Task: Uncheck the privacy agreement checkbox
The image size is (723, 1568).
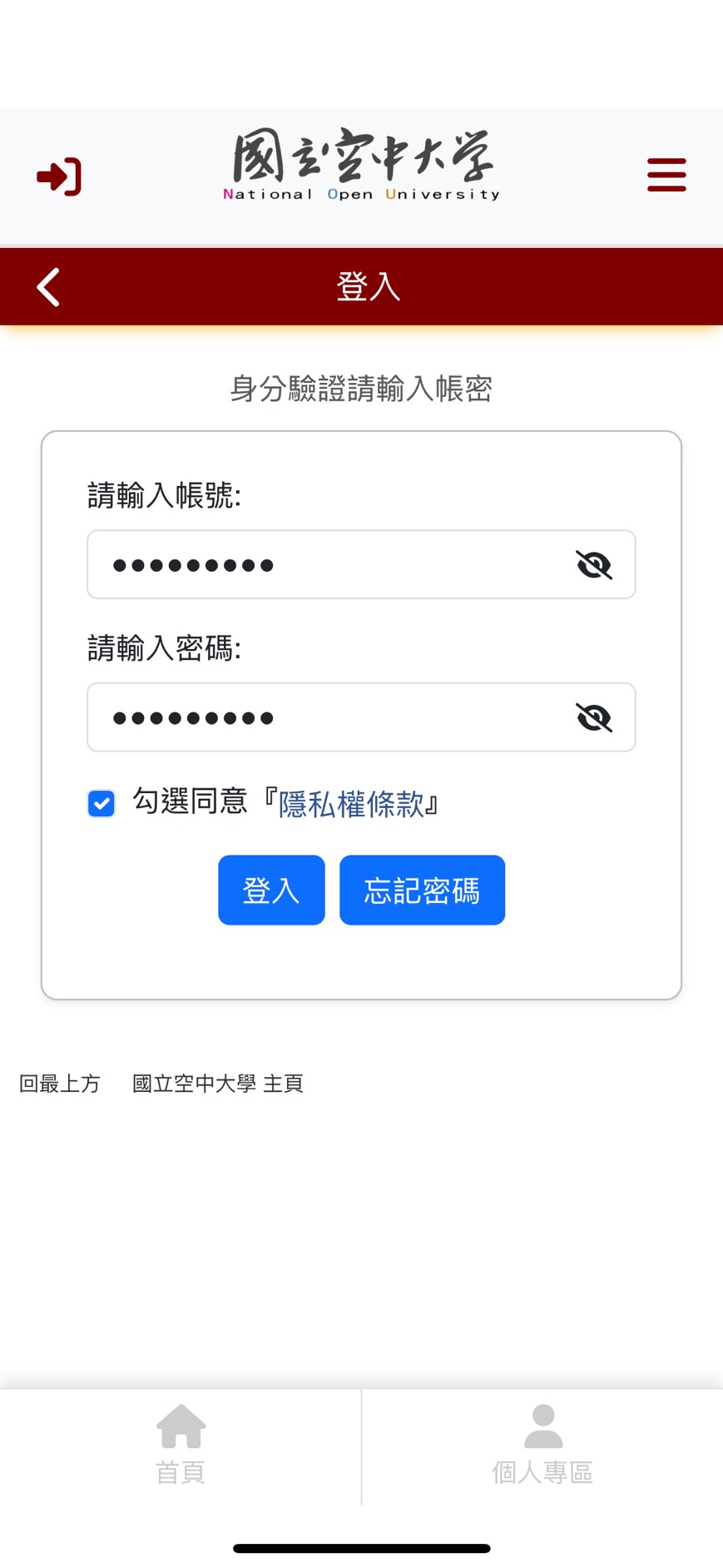Action: point(102,804)
